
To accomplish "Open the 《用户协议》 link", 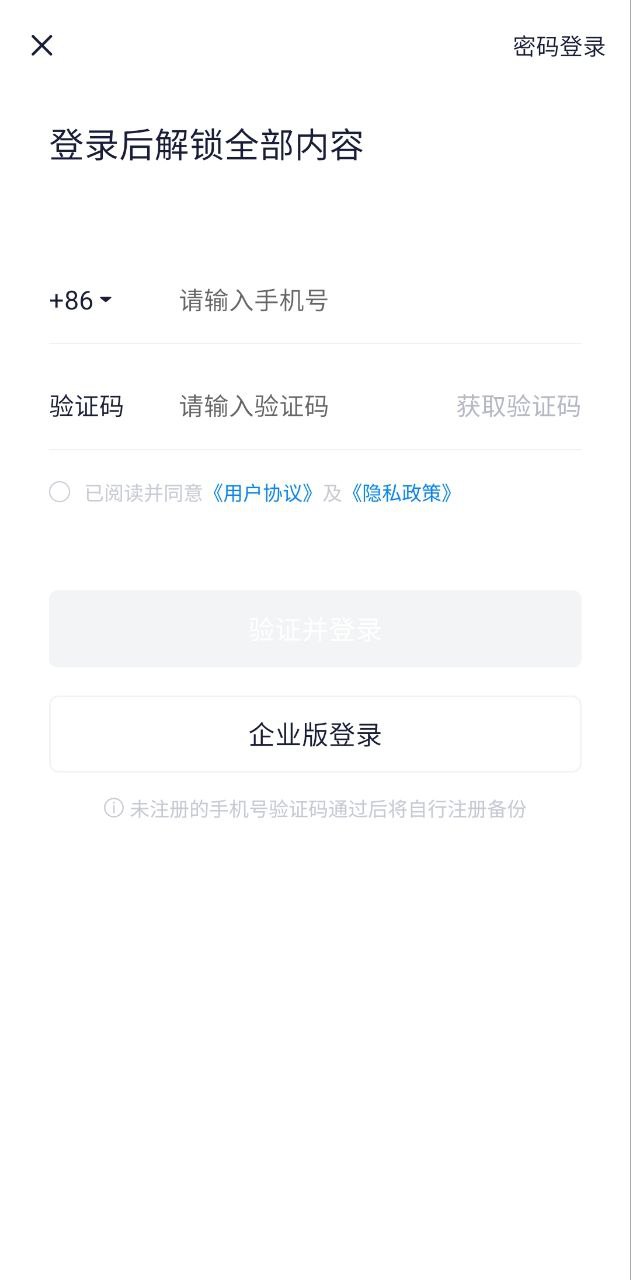I will click(263, 493).
